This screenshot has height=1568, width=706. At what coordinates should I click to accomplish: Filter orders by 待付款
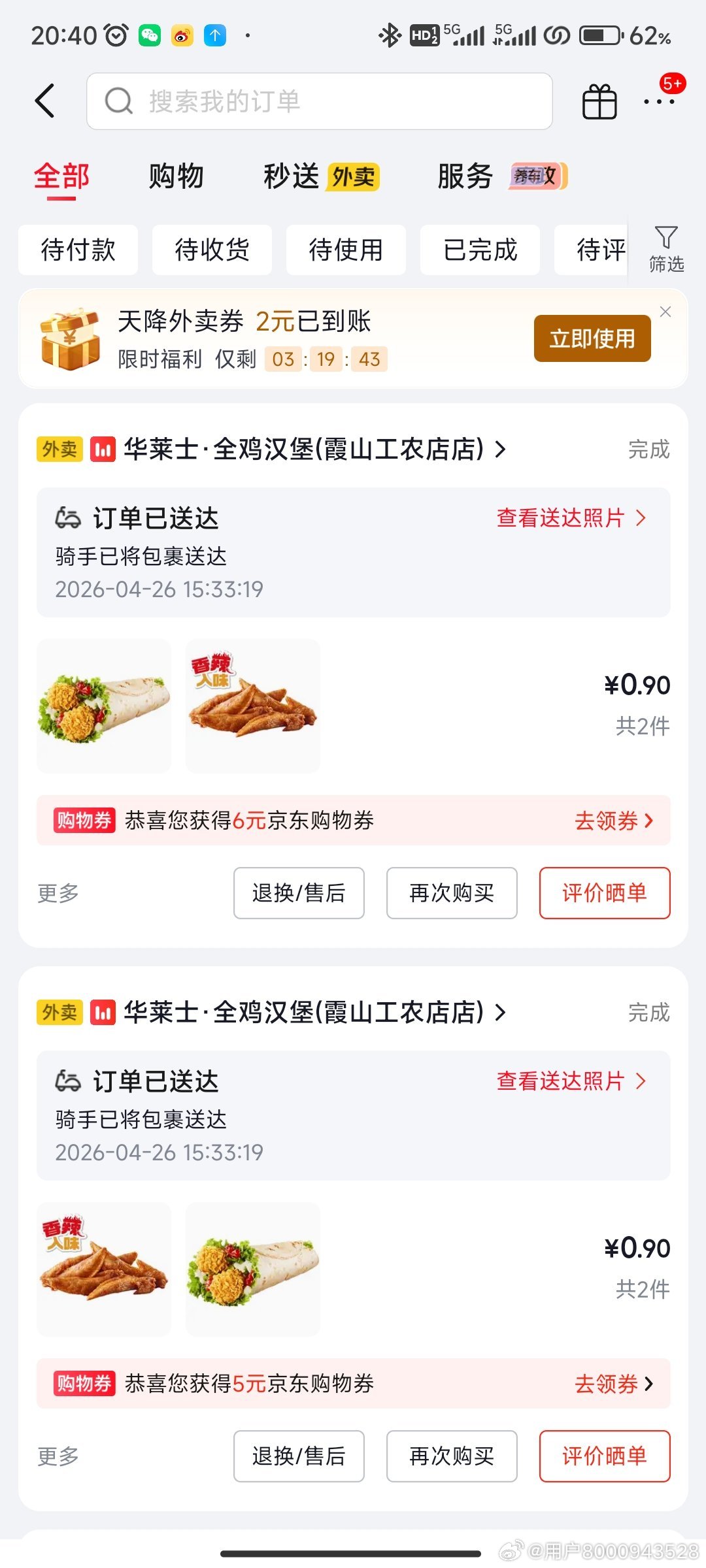[x=78, y=250]
